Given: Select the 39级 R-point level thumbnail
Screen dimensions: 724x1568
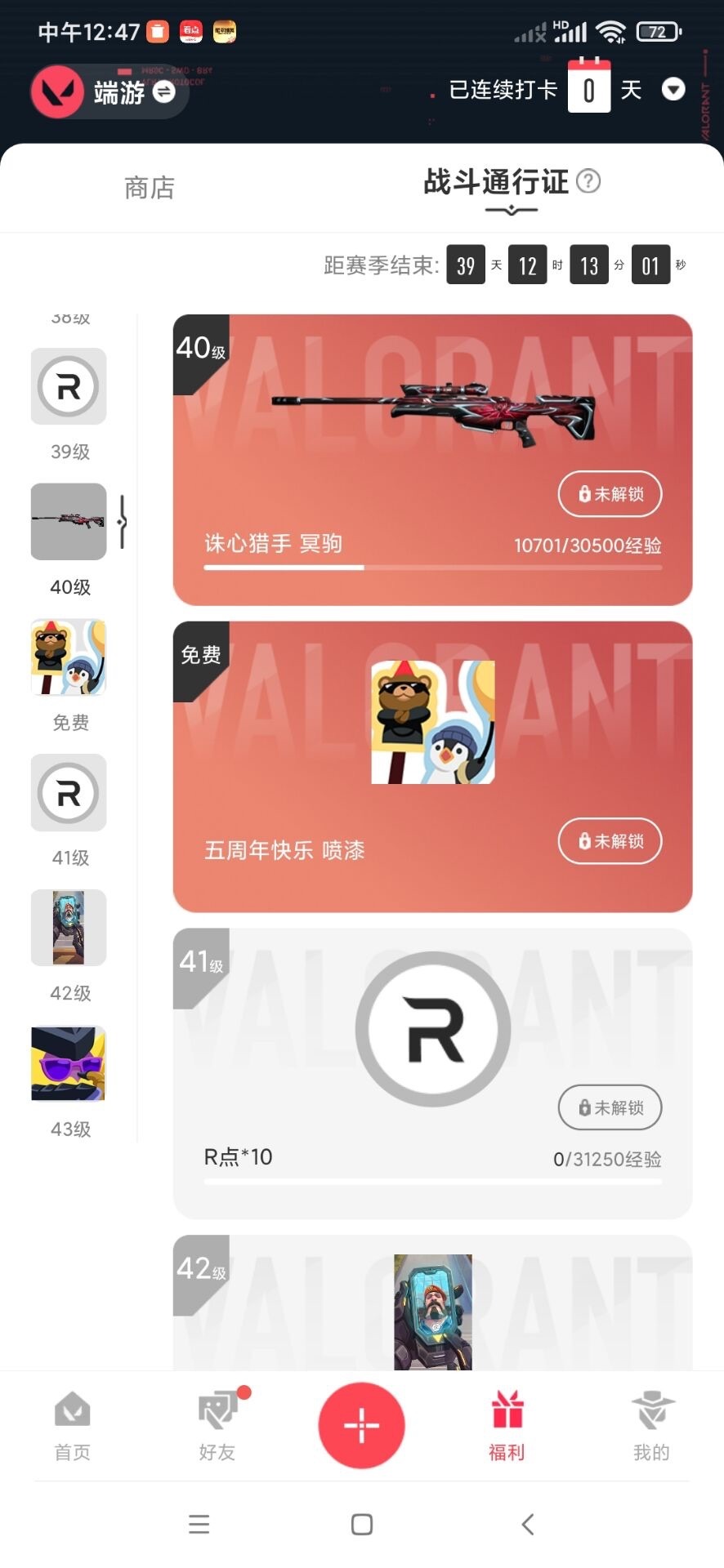Looking at the screenshot, I should [x=69, y=386].
